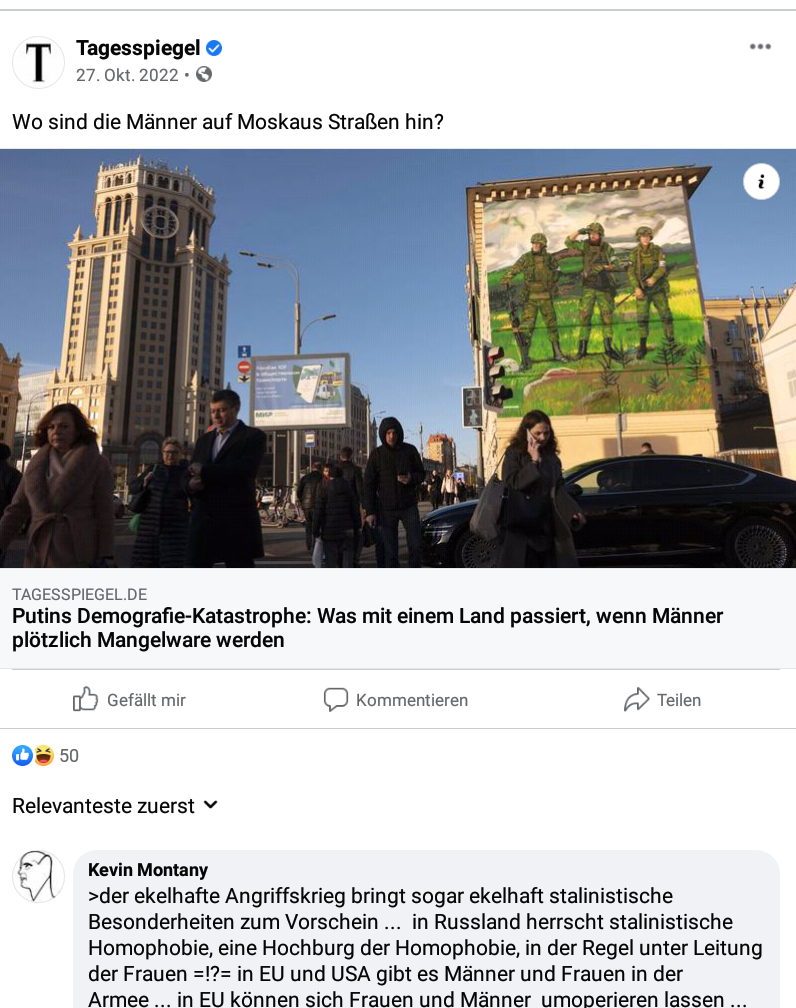This screenshot has width=796, height=1008.
Task: Open the post's three-dot overflow menu
Action: click(x=760, y=47)
